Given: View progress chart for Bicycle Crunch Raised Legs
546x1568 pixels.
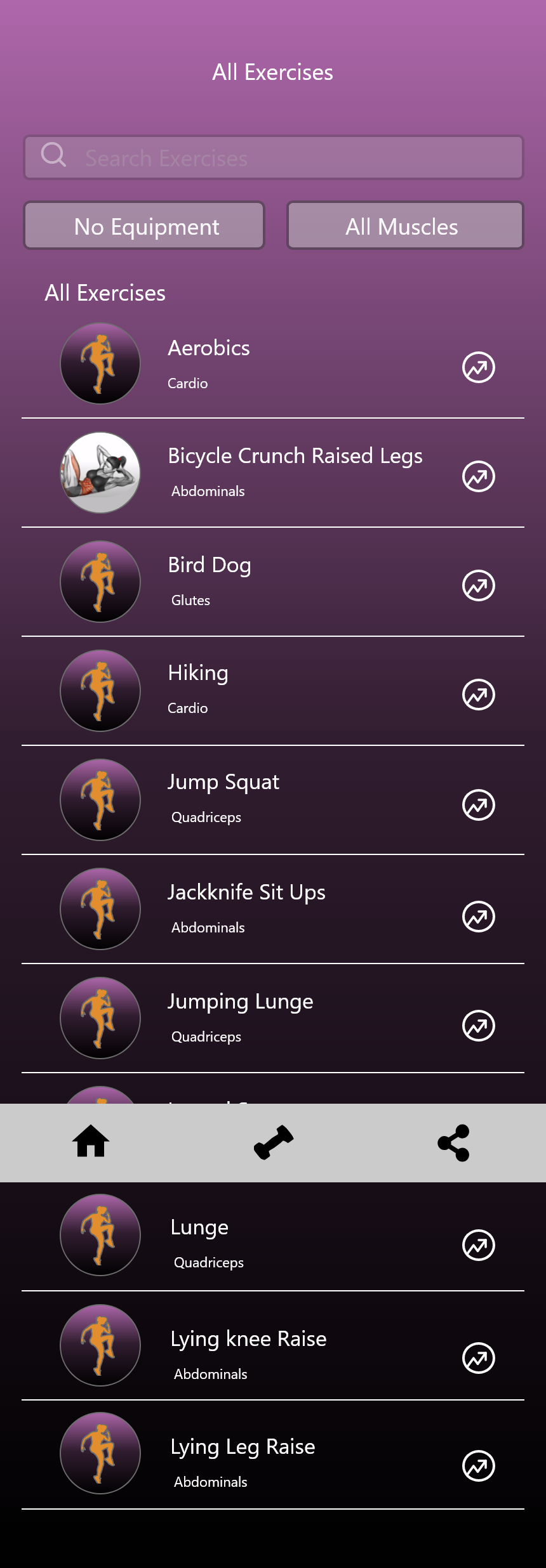Looking at the screenshot, I should click(x=478, y=476).
